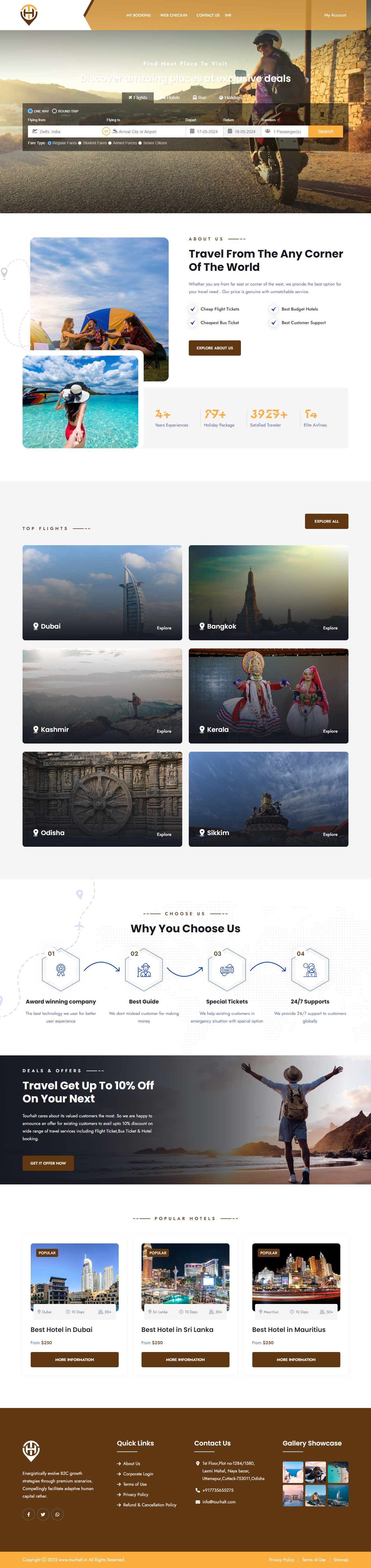Switch to the Bus tab

200,98
